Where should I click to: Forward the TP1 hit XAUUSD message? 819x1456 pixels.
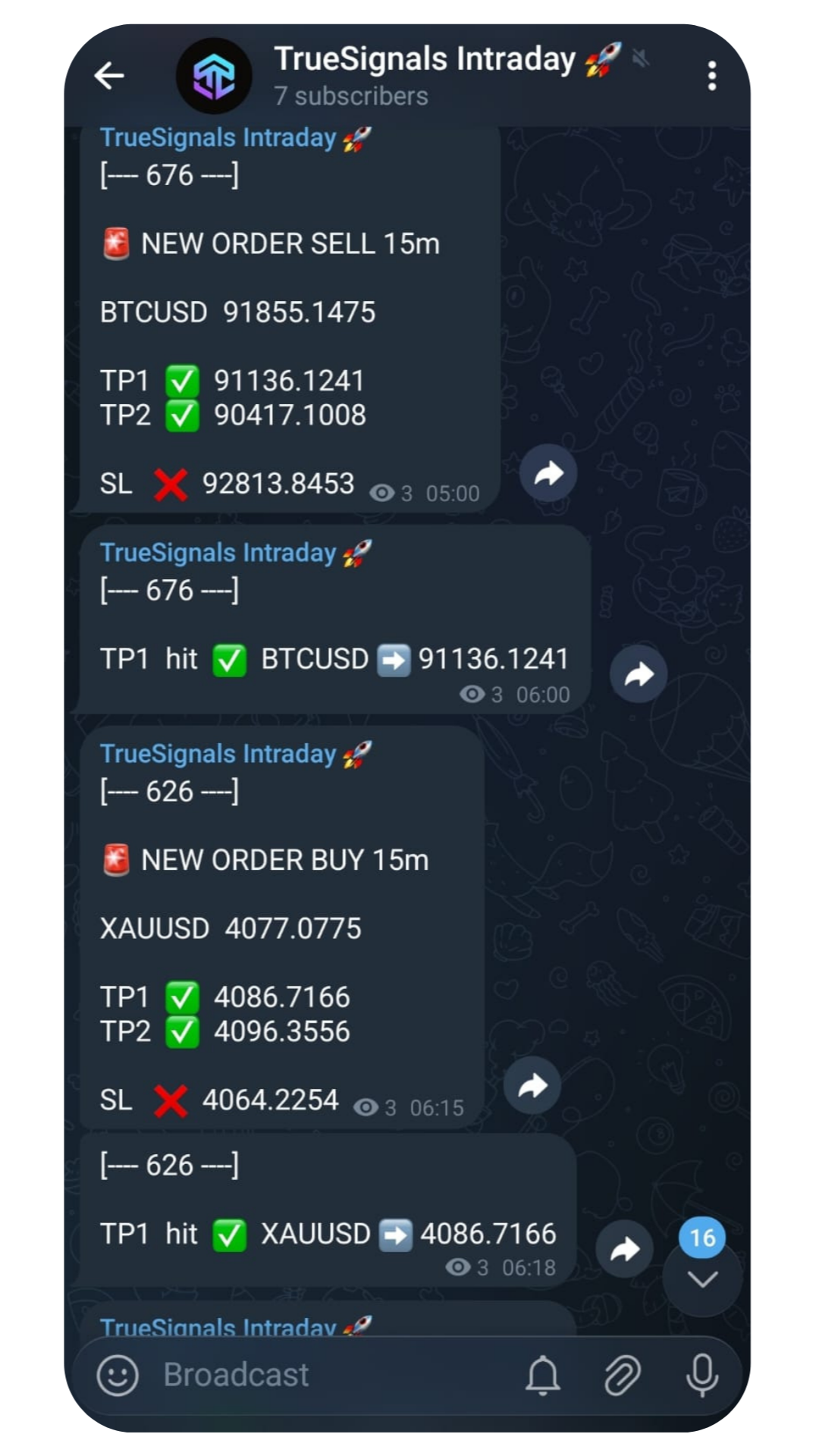click(x=624, y=1249)
